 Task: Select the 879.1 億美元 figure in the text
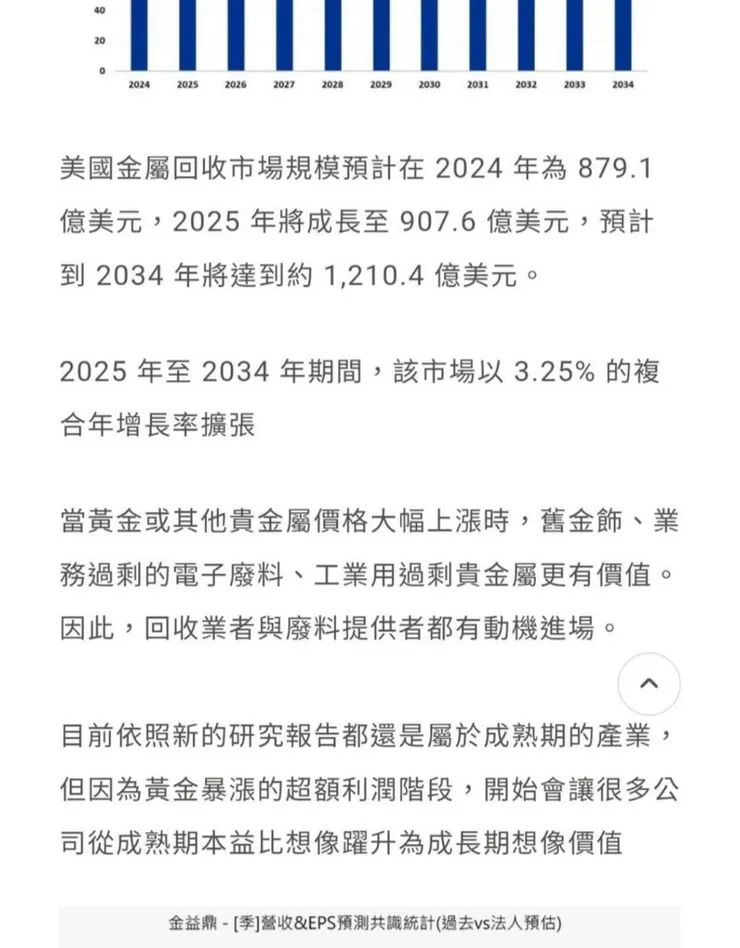click(611, 170)
